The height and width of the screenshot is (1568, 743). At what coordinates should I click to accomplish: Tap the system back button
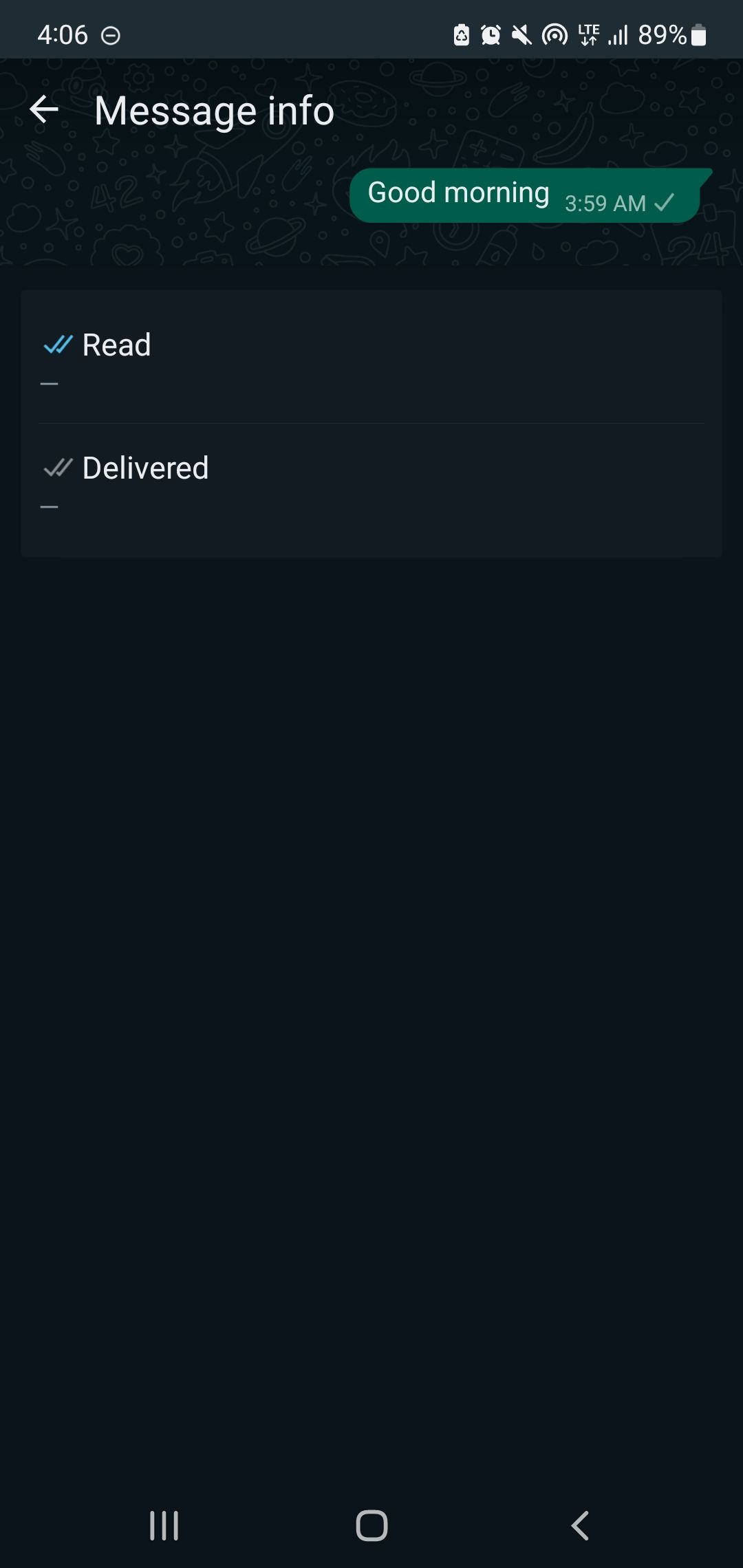pyautogui.click(x=580, y=1525)
